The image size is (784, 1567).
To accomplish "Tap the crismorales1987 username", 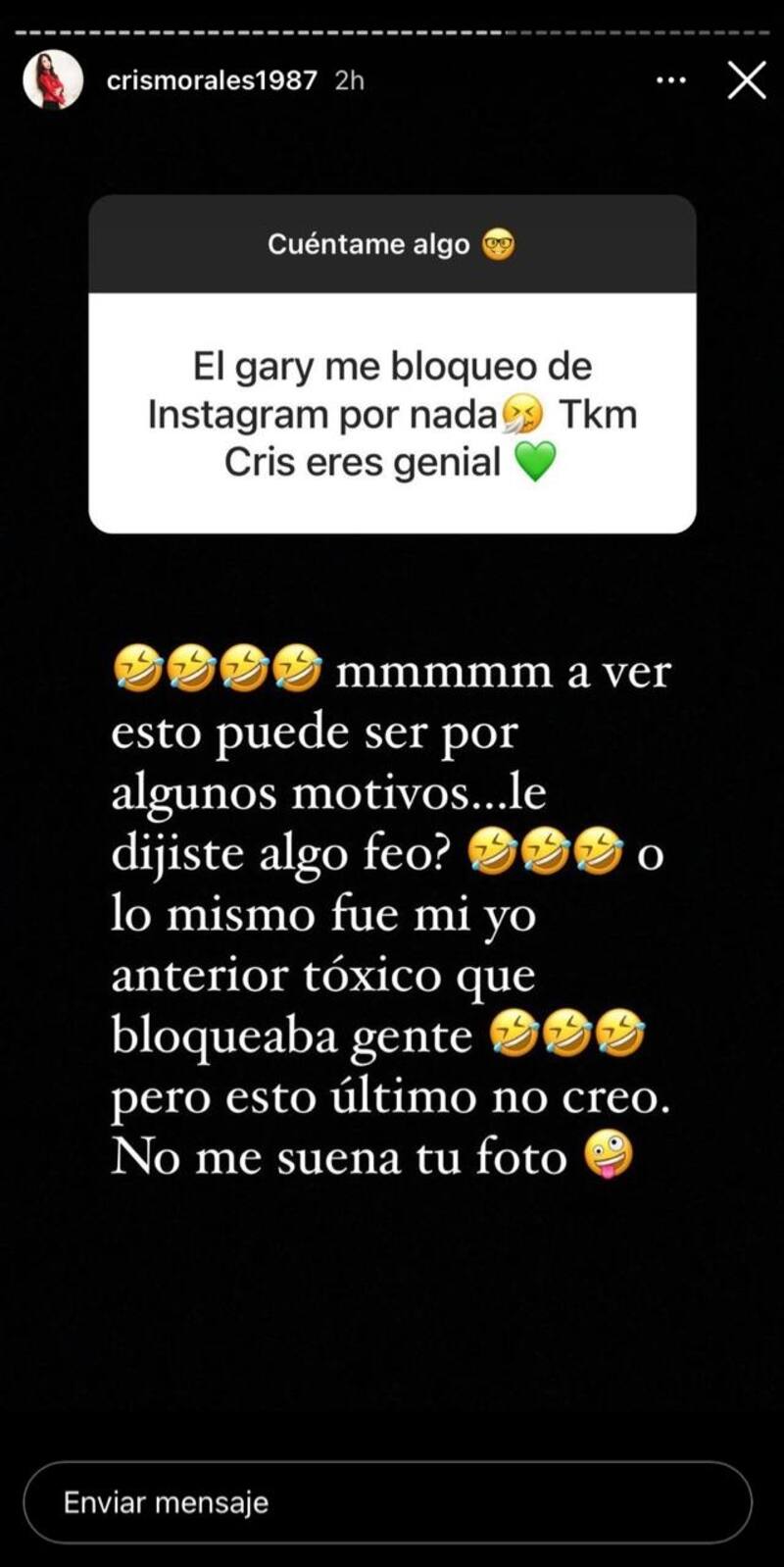I will [212, 80].
